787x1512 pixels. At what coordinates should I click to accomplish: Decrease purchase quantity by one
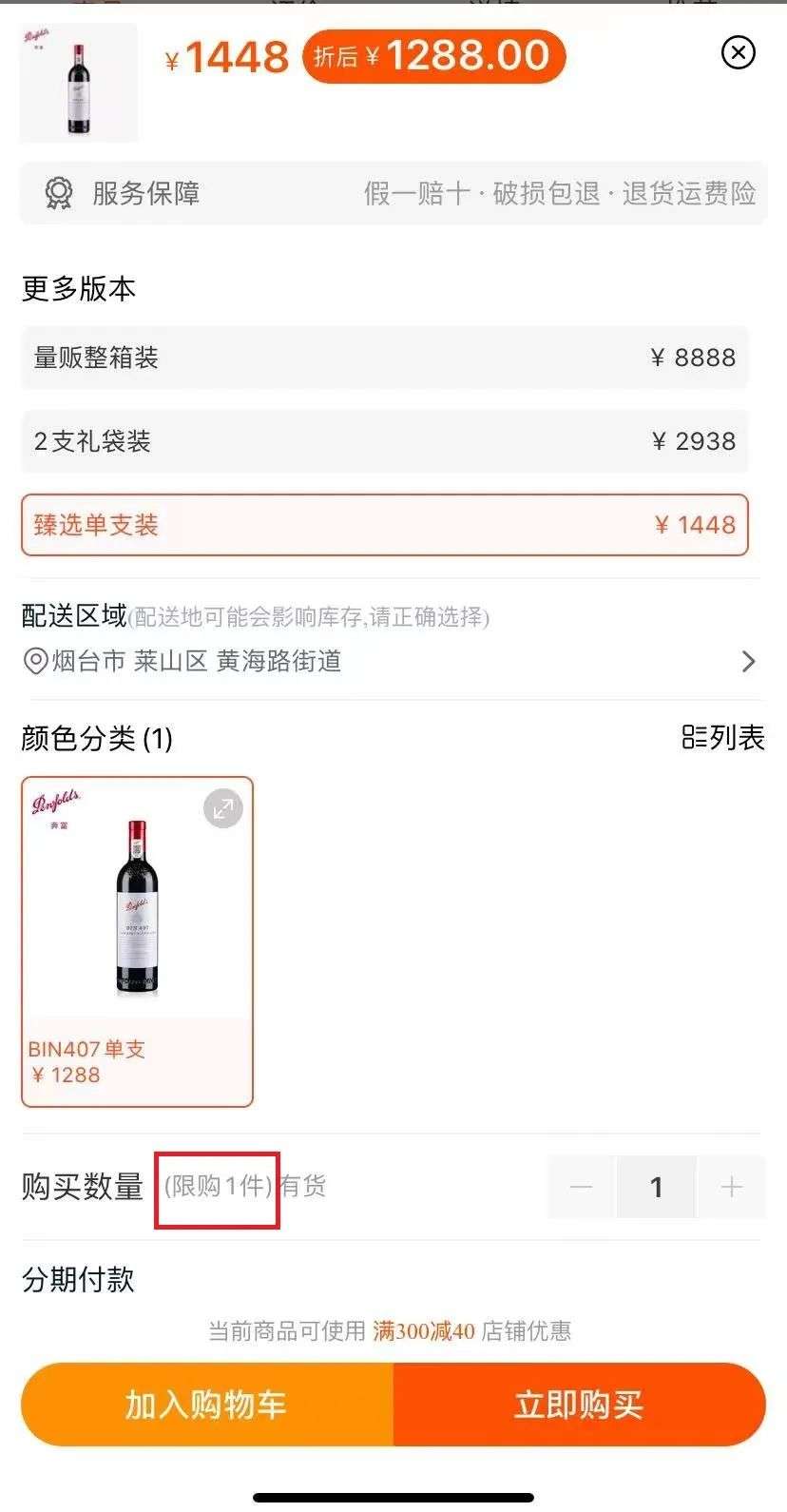coord(581,1187)
